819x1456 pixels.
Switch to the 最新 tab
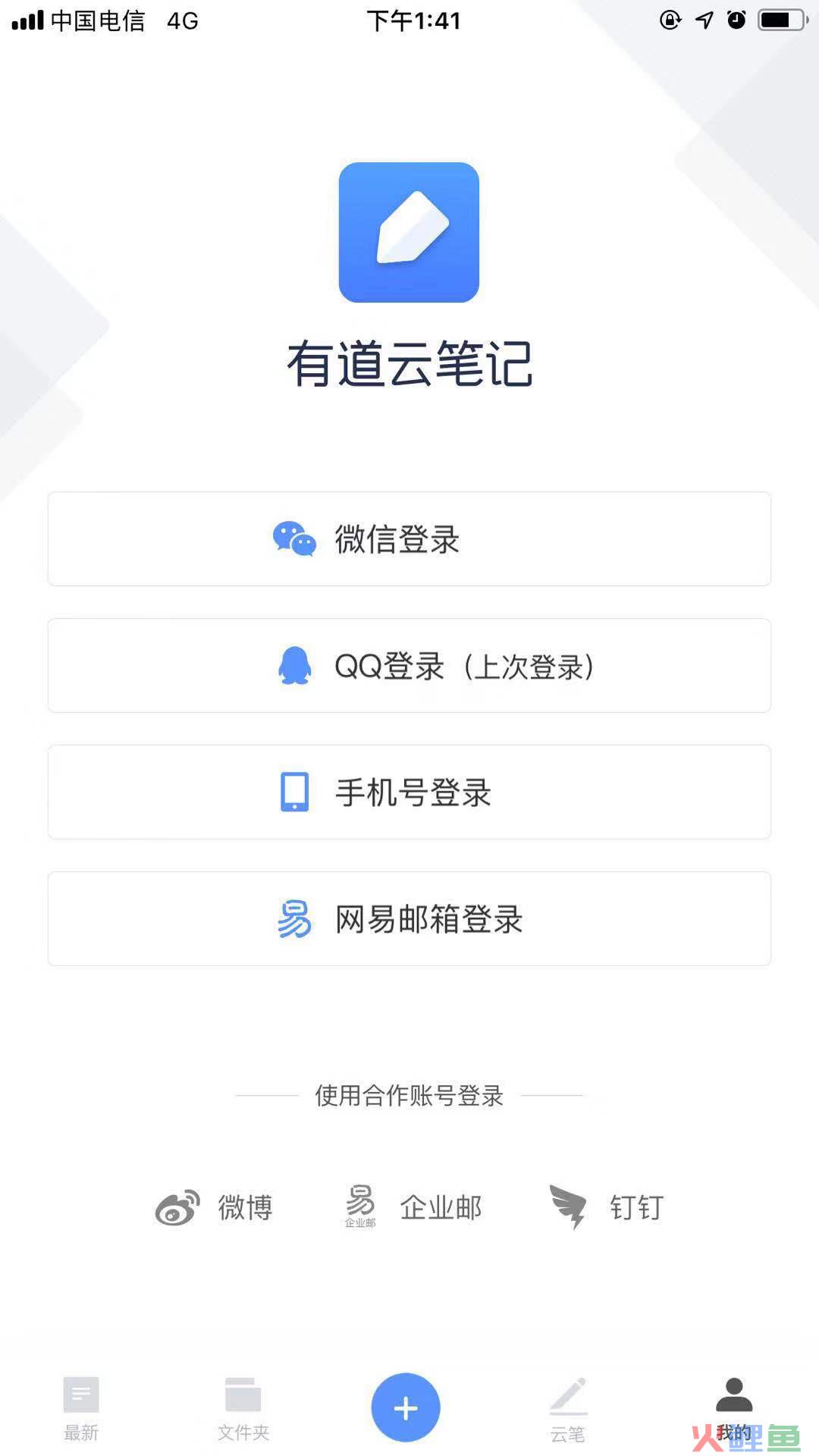81,1409
